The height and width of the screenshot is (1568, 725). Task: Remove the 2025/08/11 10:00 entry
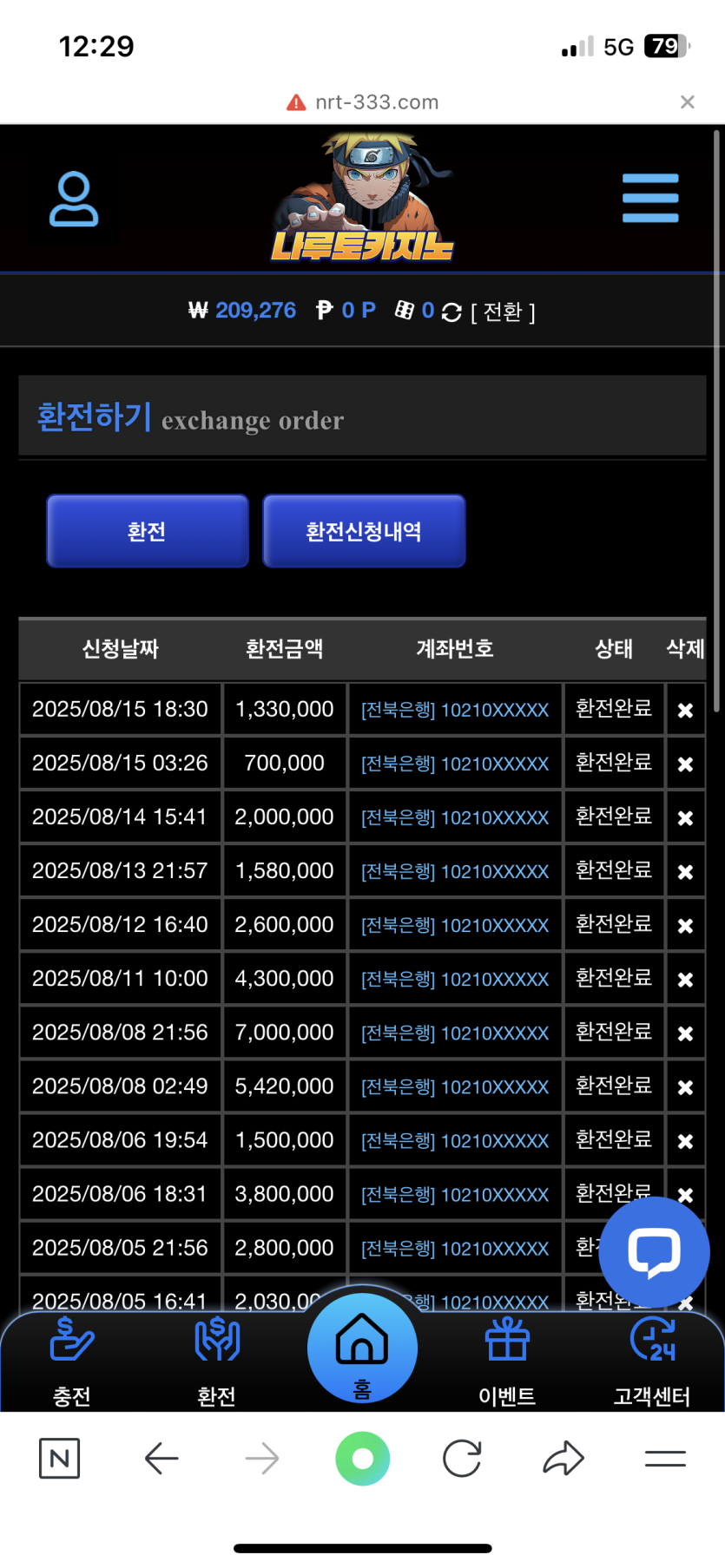coord(685,979)
